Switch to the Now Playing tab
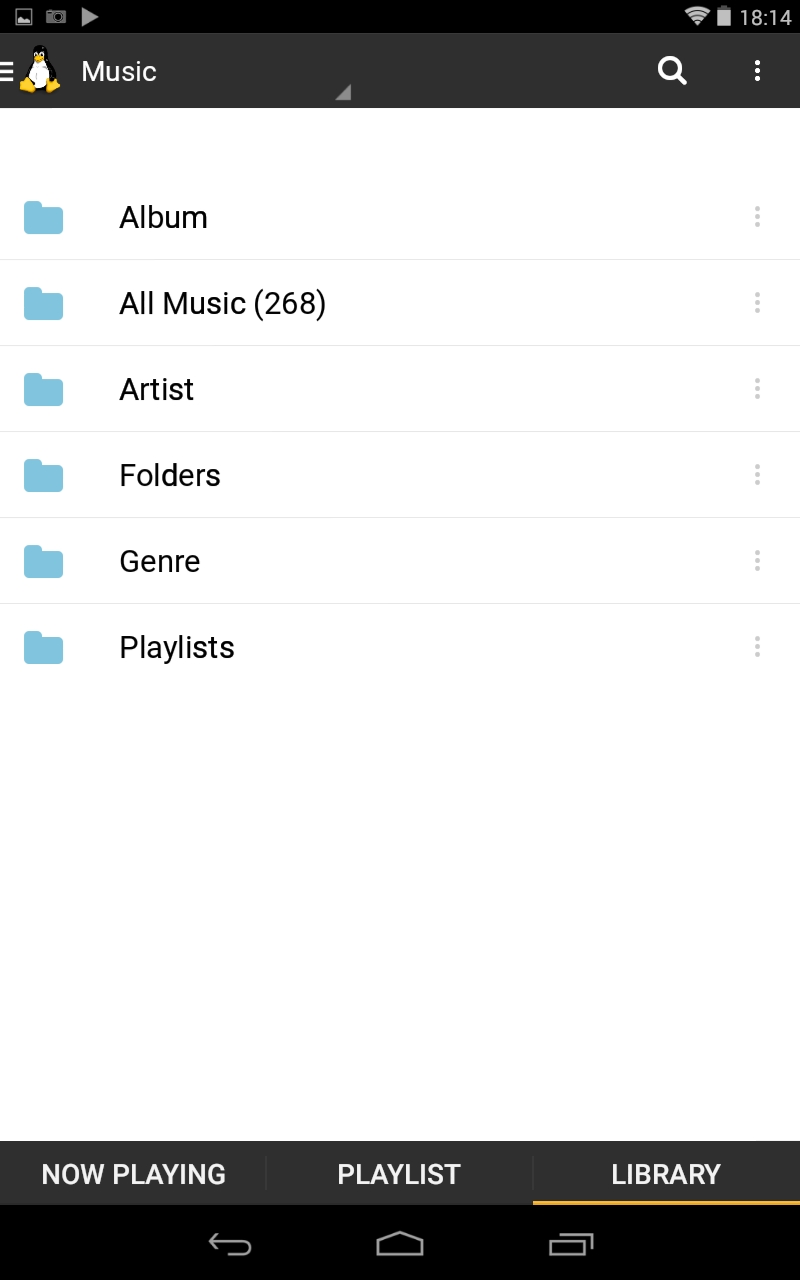 [133, 1173]
